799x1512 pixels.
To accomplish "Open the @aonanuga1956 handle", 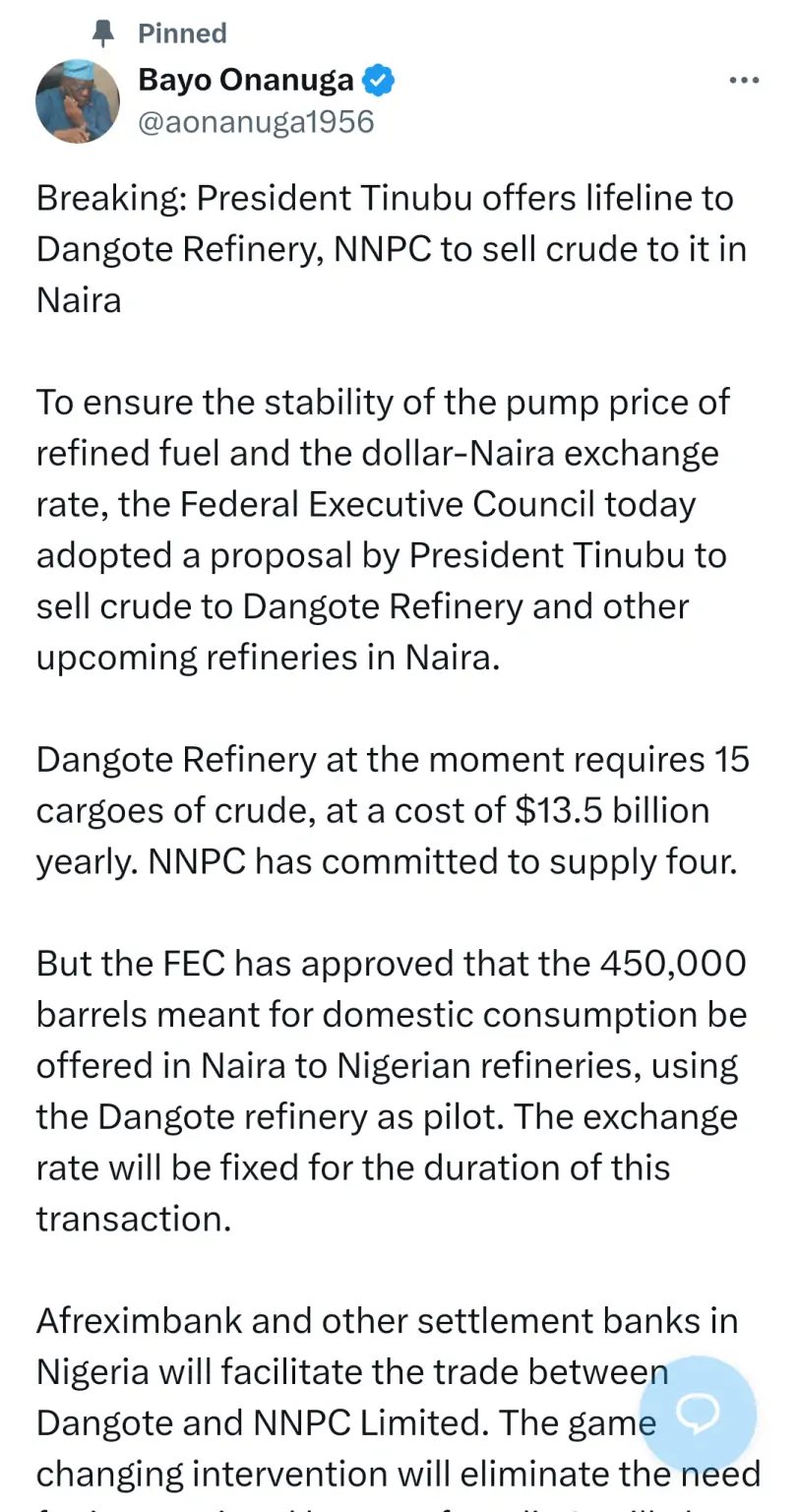I will pyautogui.click(x=257, y=122).
